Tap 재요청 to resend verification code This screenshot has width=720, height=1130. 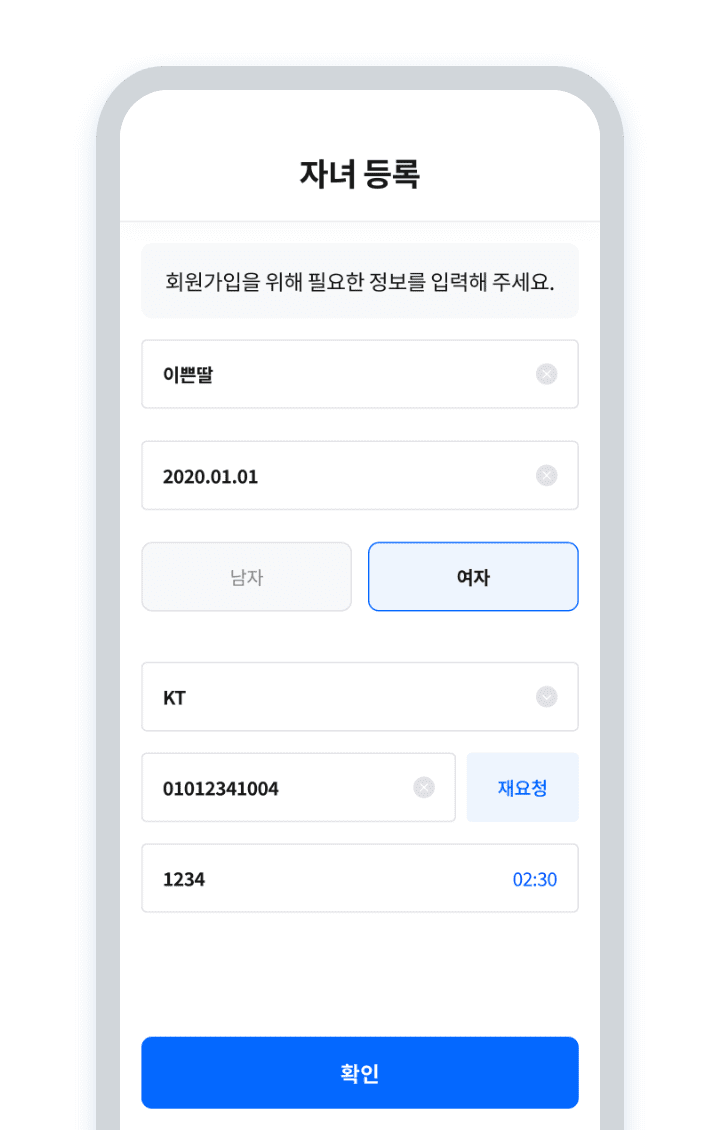522,788
